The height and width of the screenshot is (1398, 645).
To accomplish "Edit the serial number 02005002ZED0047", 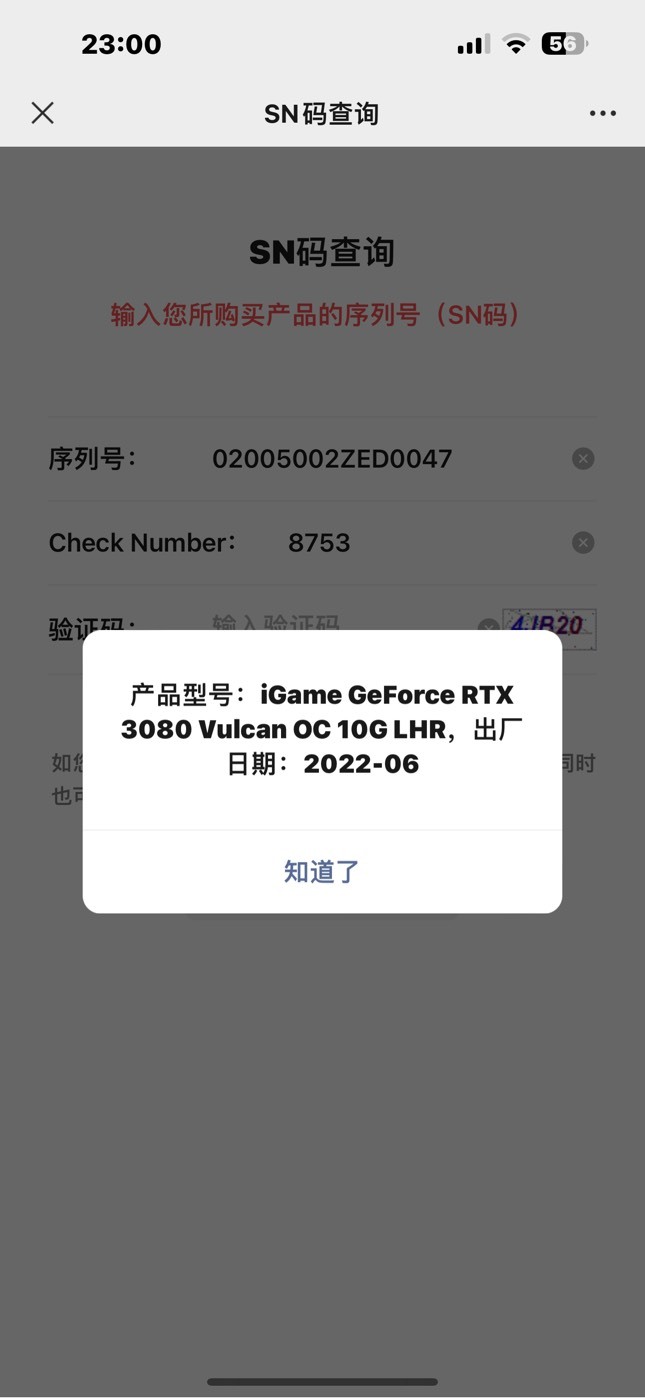I will click(x=332, y=459).
